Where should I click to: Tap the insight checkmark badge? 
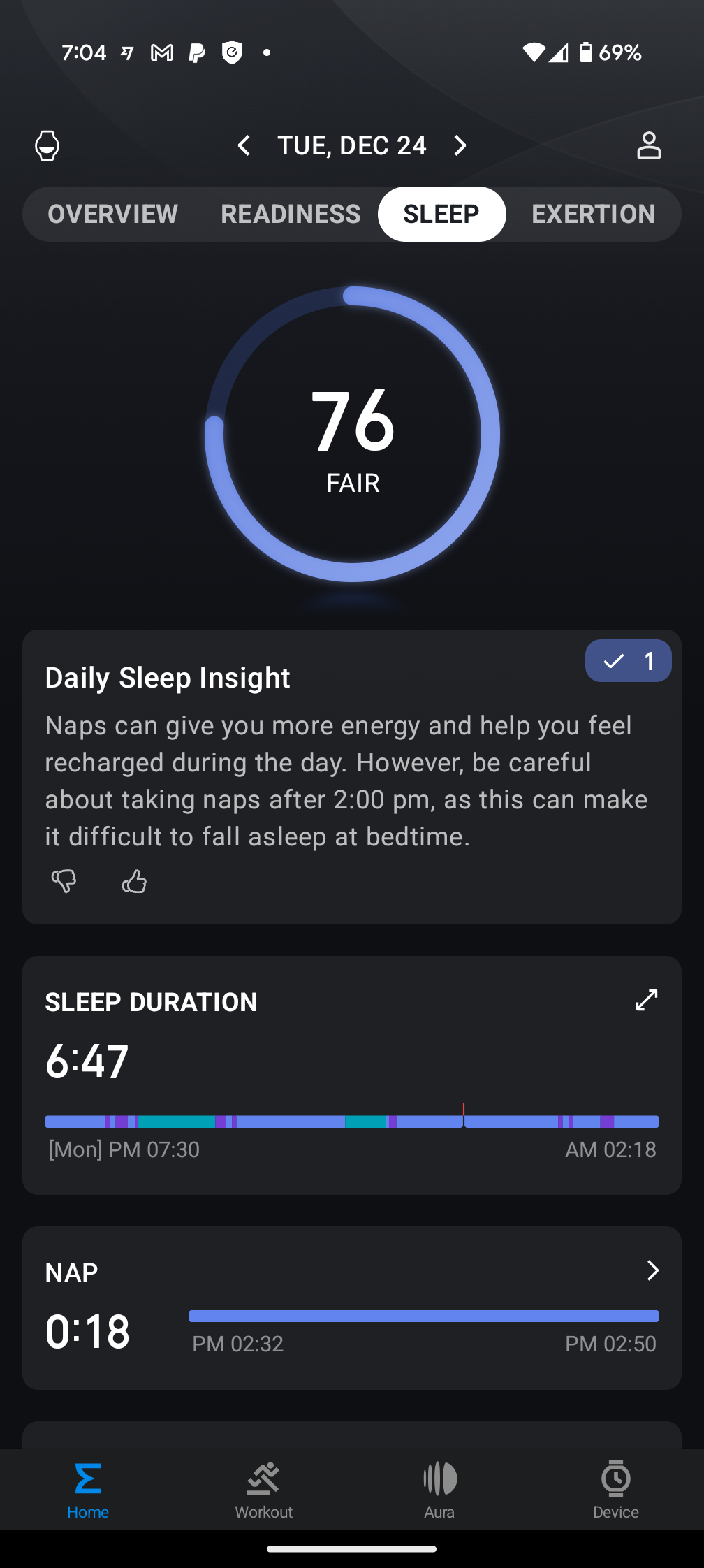click(x=628, y=660)
